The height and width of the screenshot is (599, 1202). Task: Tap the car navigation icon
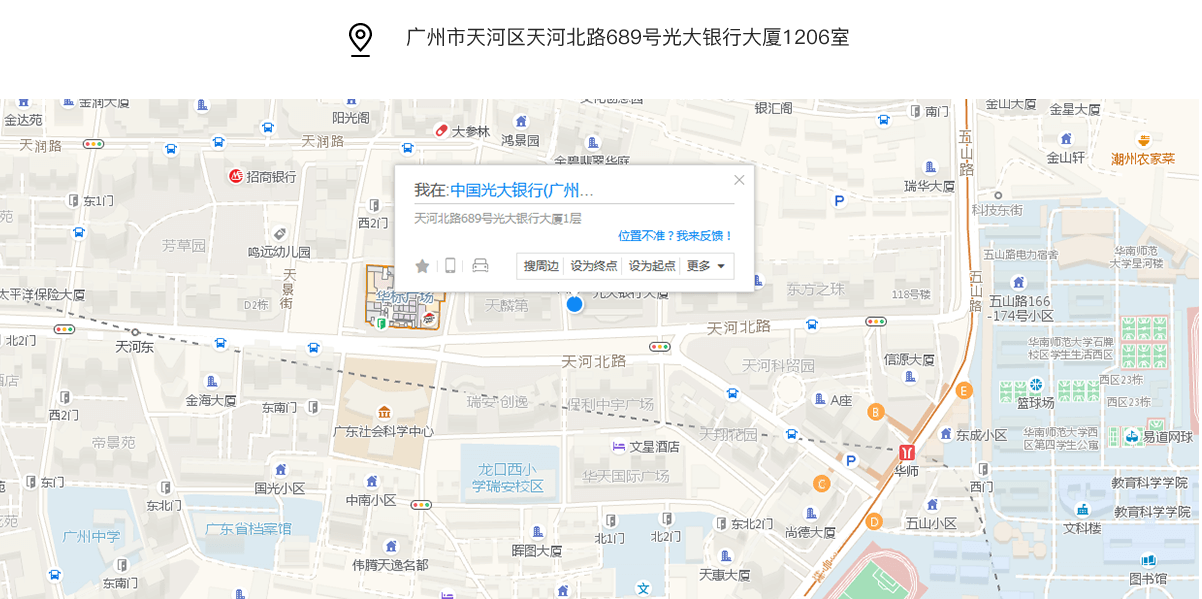point(480,266)
